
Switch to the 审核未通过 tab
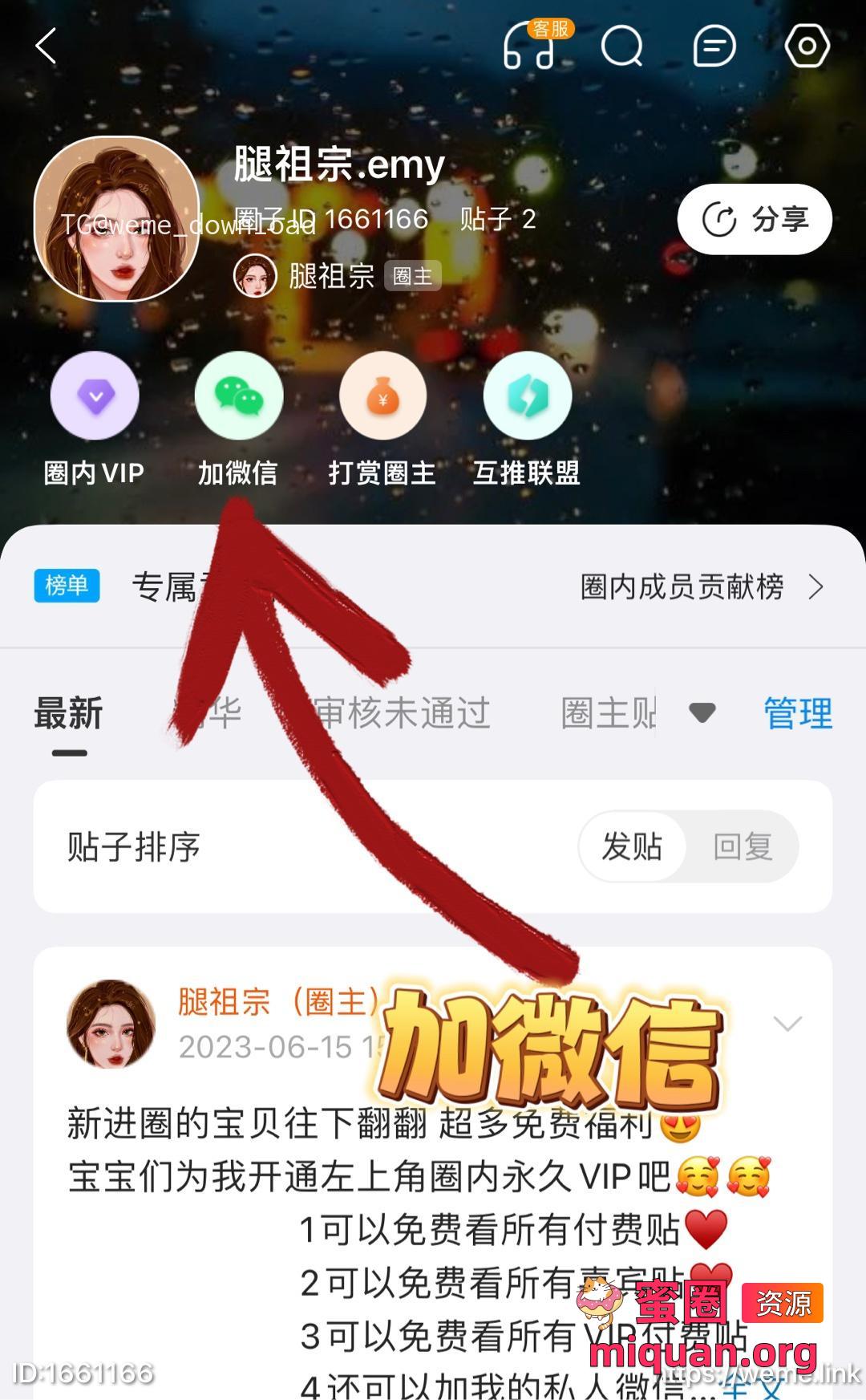[402, 713]
